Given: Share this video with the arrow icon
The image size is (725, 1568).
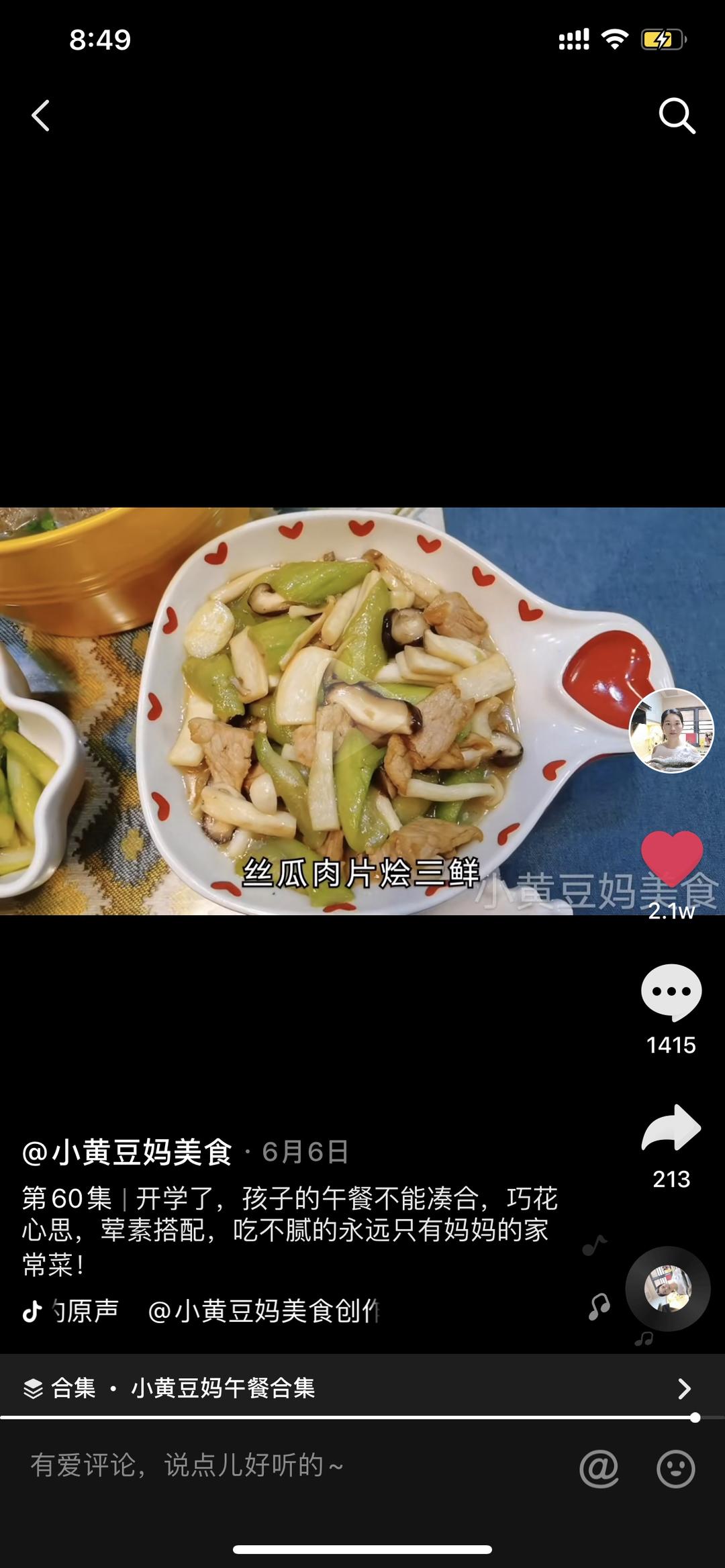Looking at the screenshot, I should click(x=671, y=1130).
